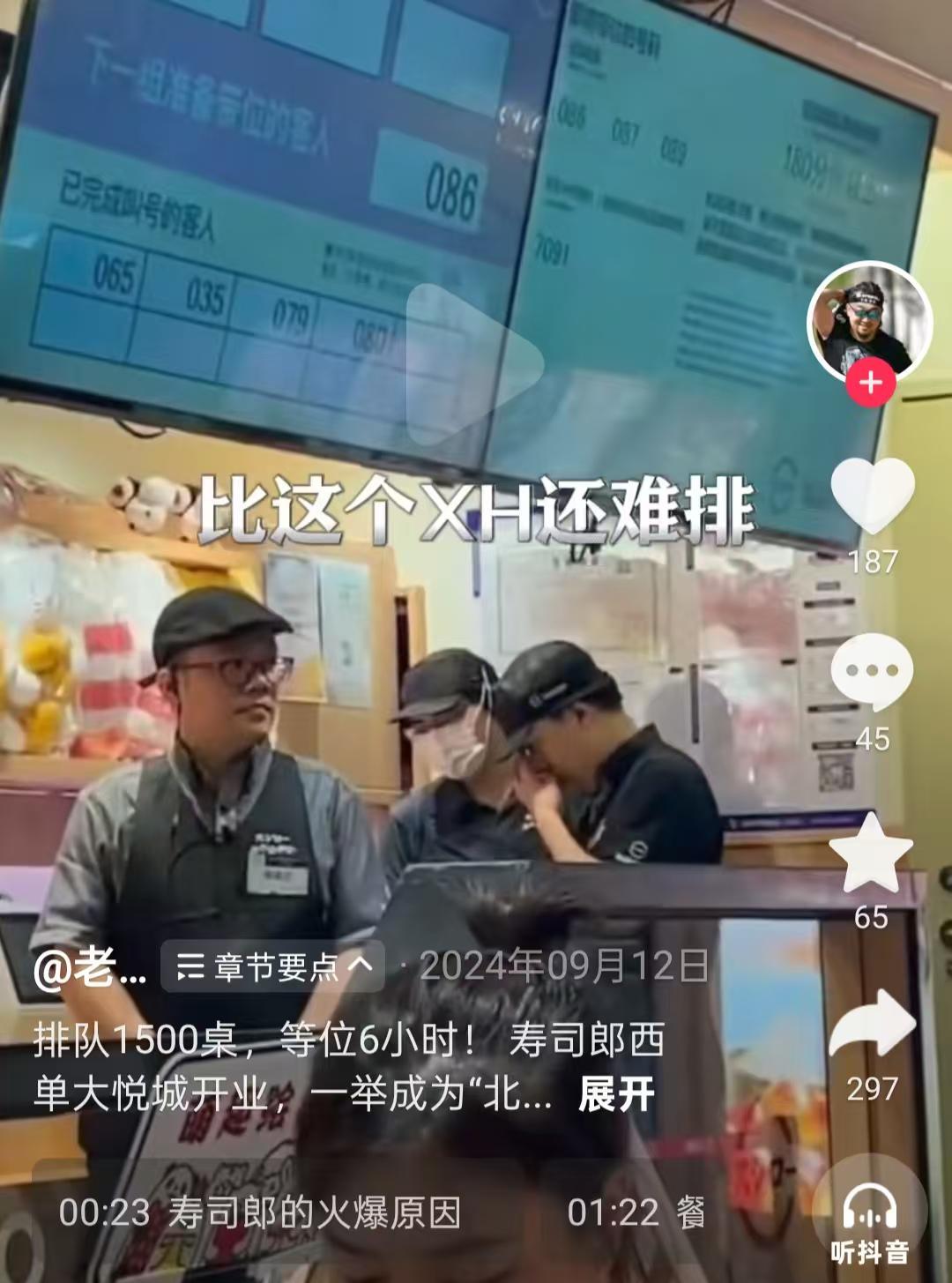
Task: Jump to the 01:22 chapter
Action: tap(636, 1213)
